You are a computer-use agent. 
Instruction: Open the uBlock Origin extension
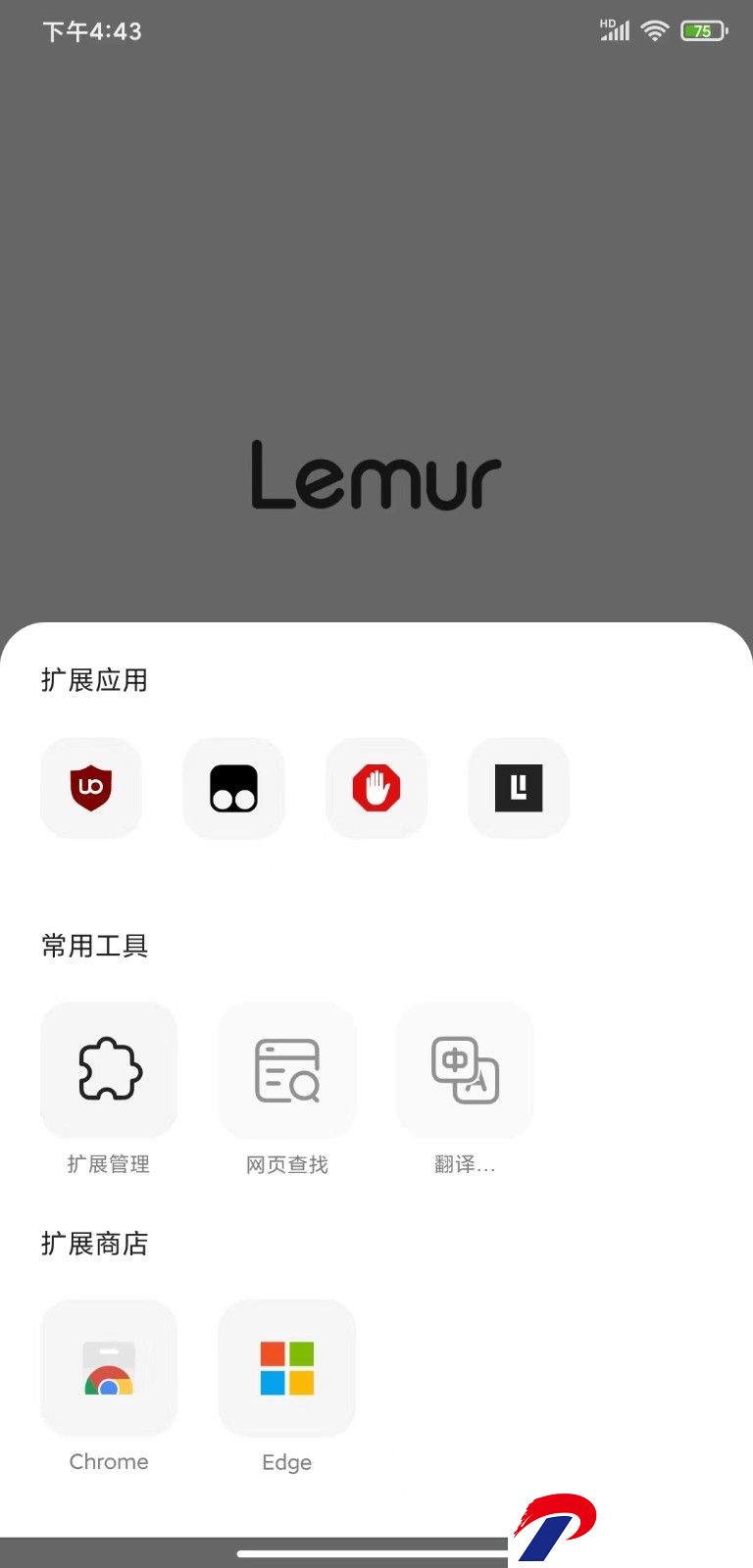[x=91, y=788]
